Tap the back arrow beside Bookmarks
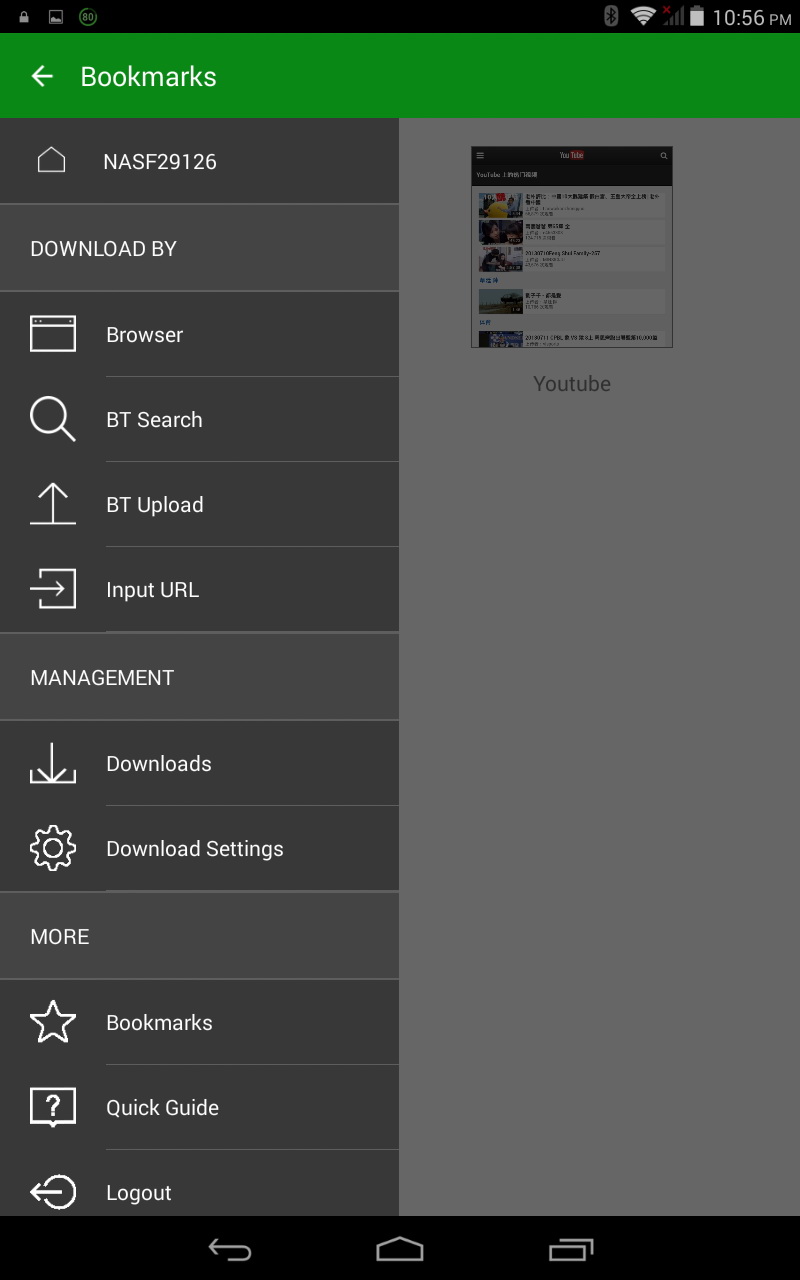The image size is (800, 1280). click(42, 76)
